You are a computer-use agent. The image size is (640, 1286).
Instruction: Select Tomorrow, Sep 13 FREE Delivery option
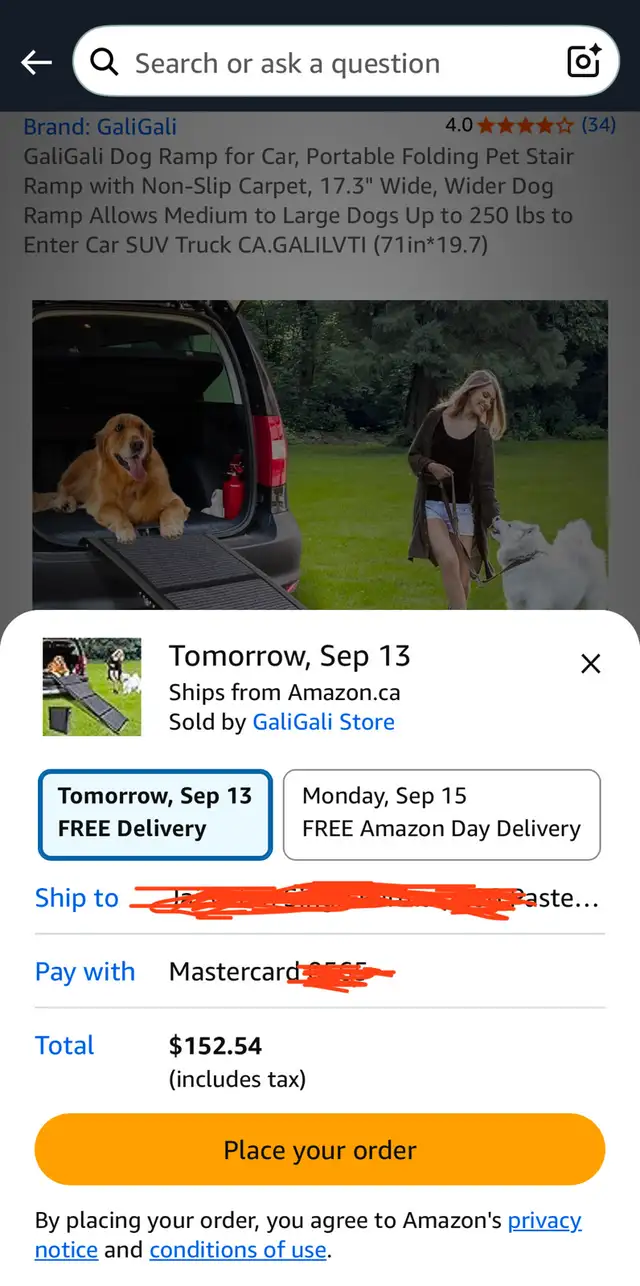155,814
